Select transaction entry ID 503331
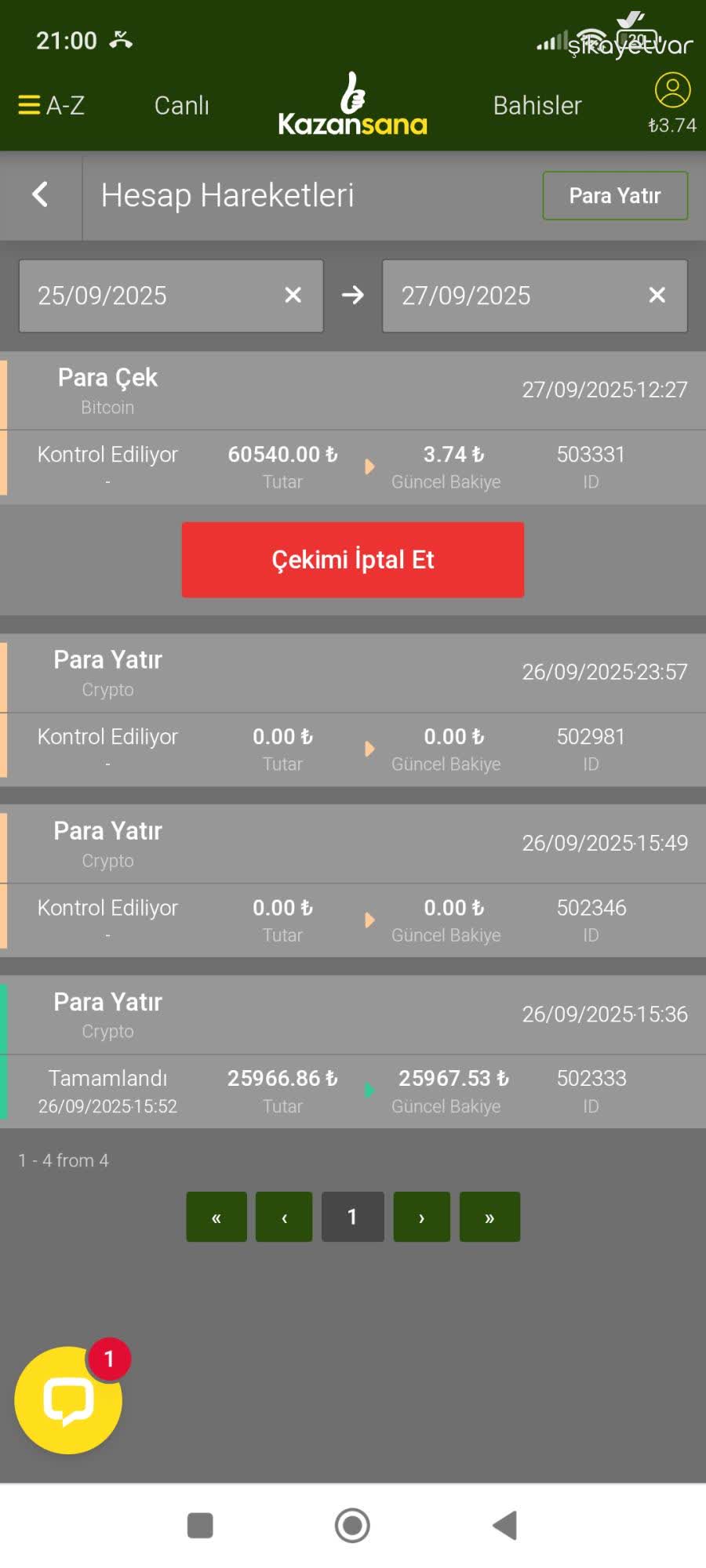 pos(353,466)
